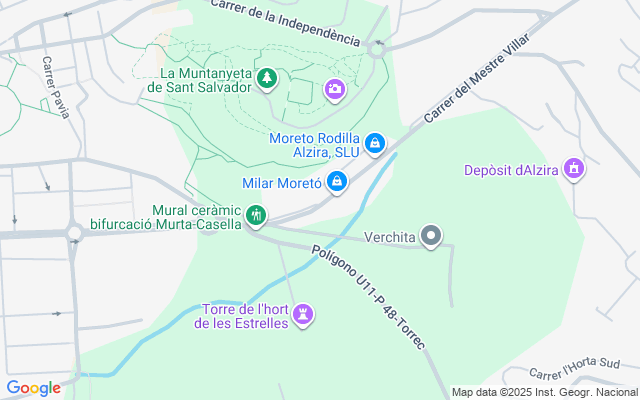The width and height of the screenshot is (640, 400).
Task: Open the Depòsit dAlzira landmark pin
Action: click(574, 169)
